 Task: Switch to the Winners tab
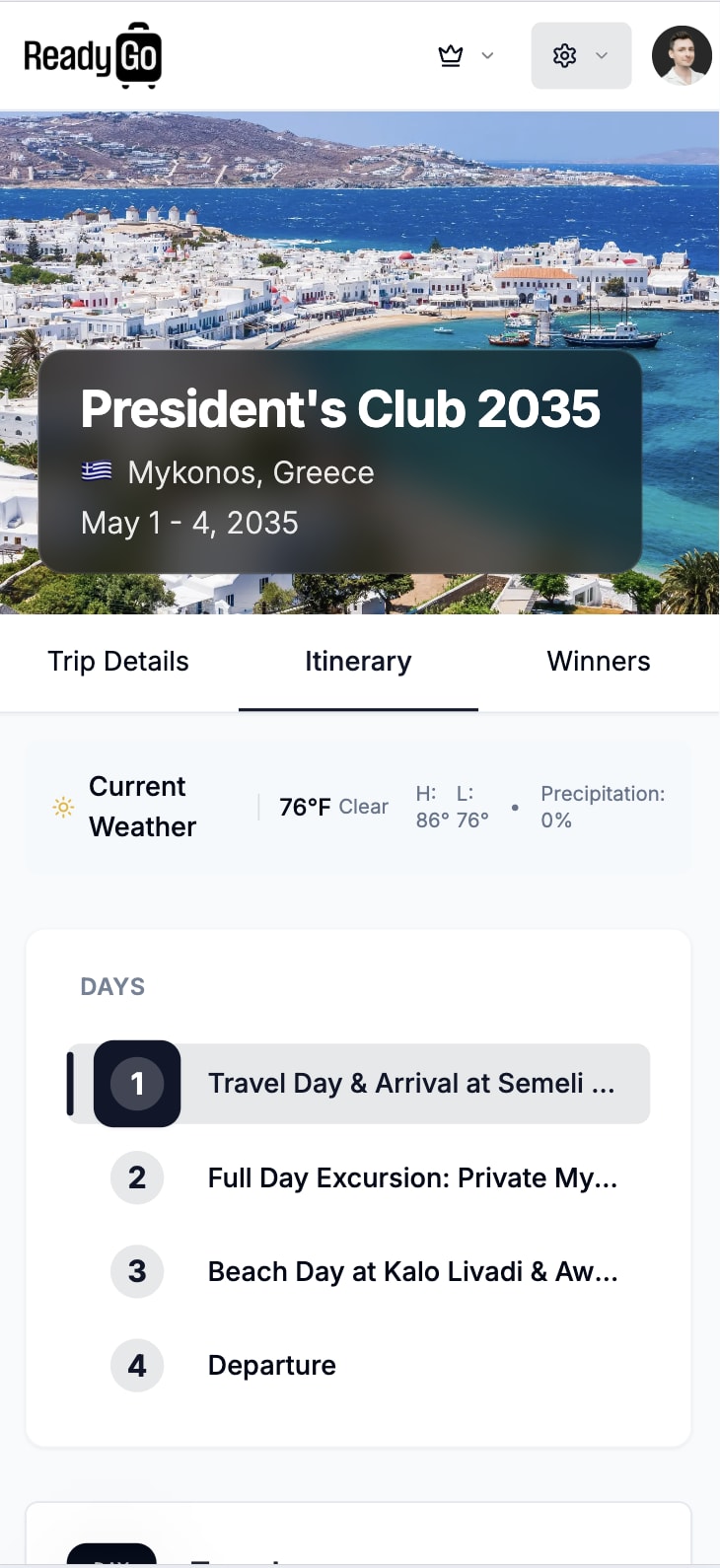tap(599, 662)
